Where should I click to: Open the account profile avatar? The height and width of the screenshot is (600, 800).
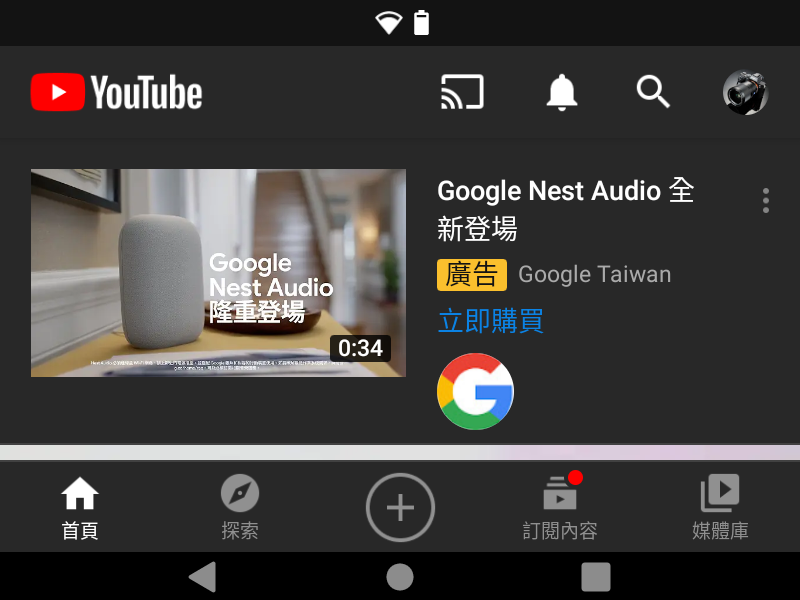745,92
